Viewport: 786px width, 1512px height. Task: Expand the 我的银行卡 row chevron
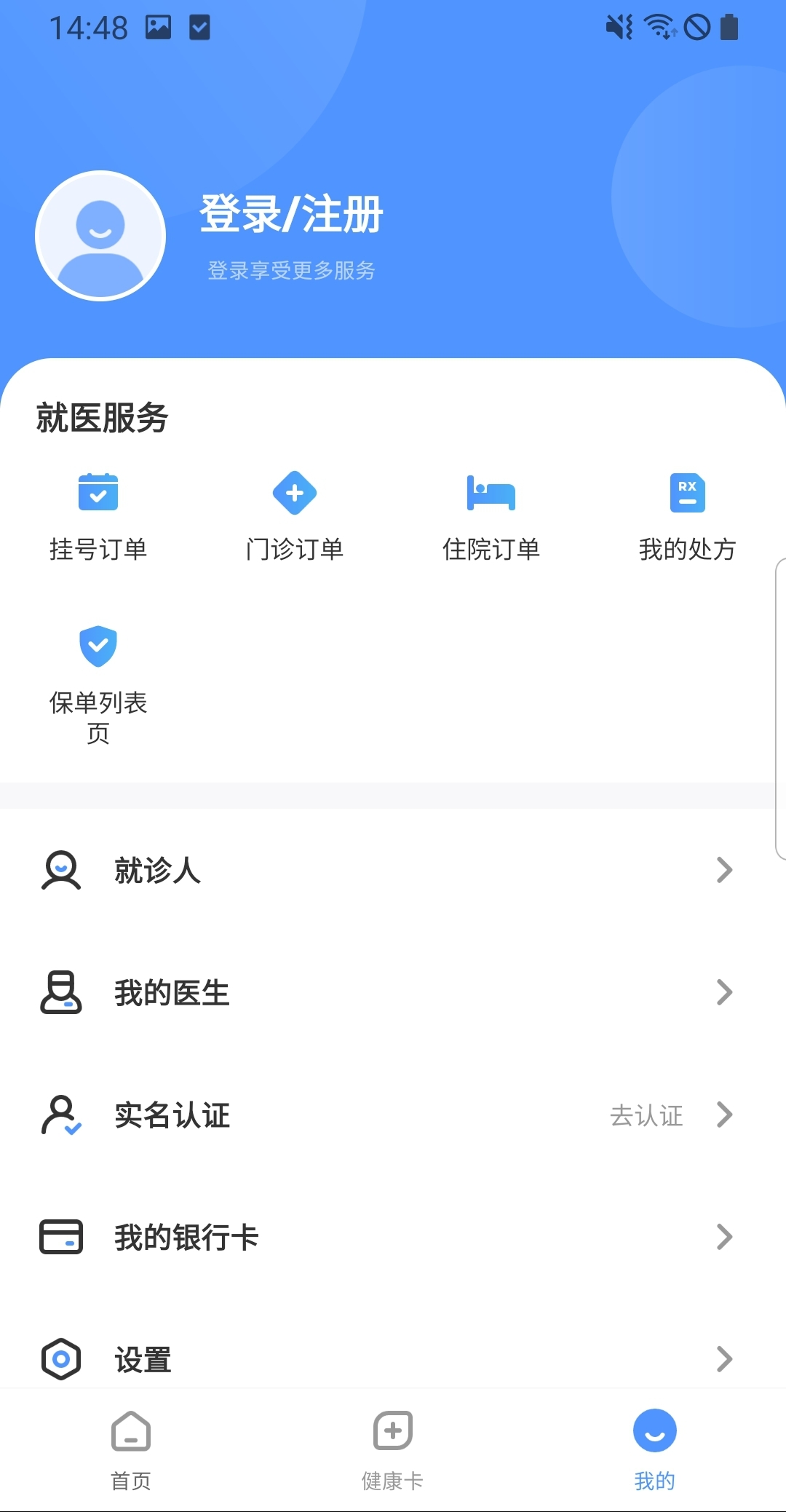[x=723, y=1236]
